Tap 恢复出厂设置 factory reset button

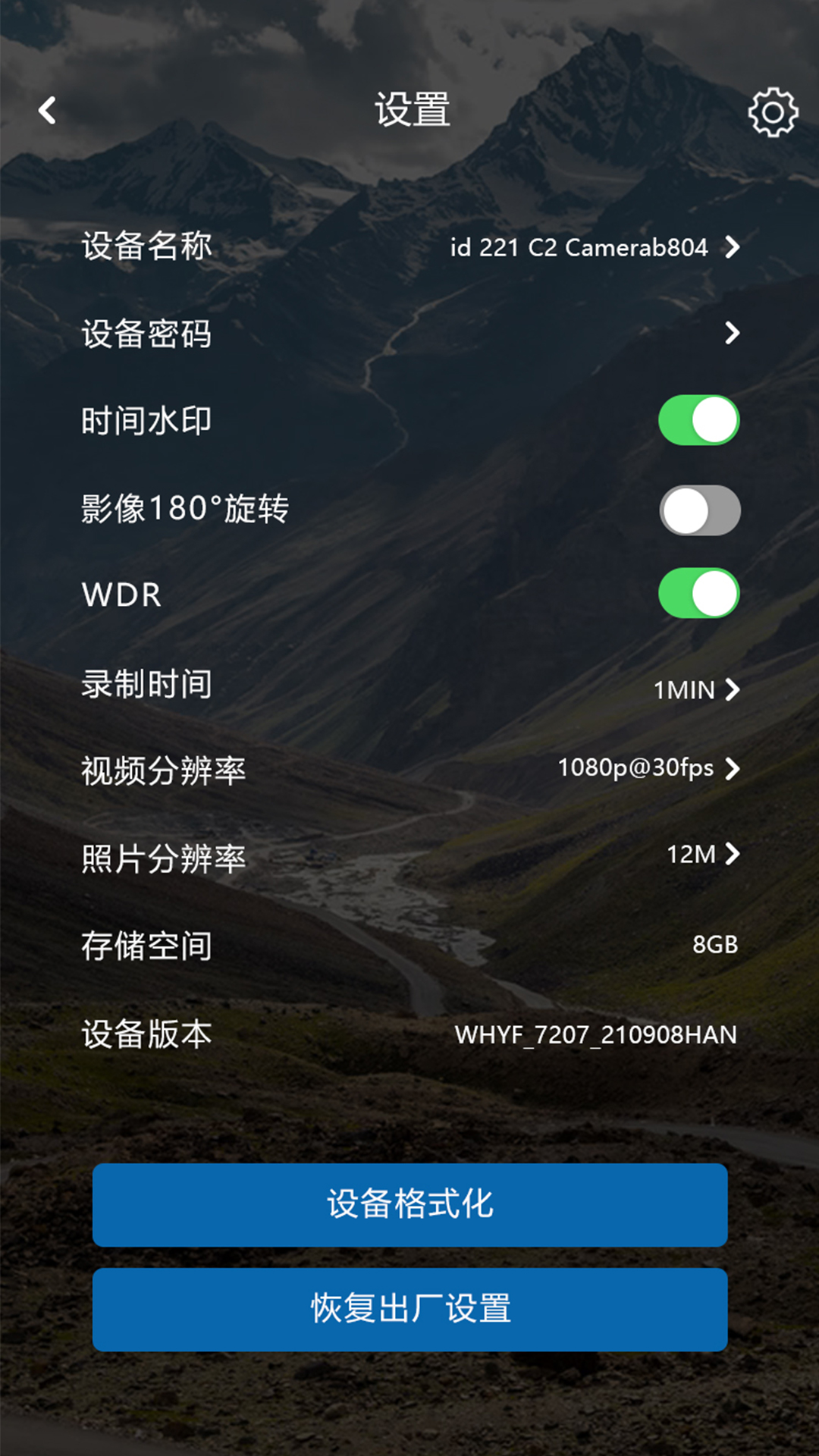409,1310
